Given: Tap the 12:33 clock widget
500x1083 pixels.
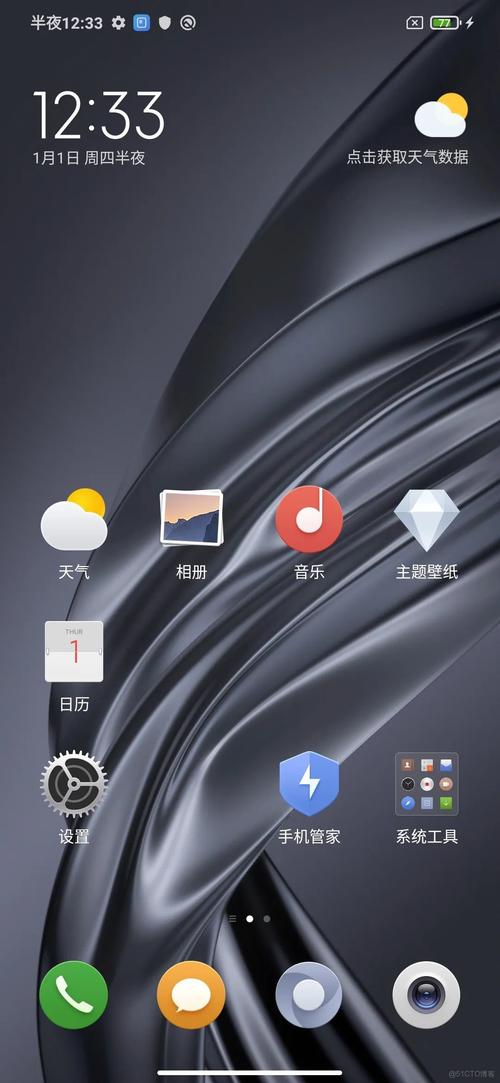Looking at the screenshot, I should 99,115.
